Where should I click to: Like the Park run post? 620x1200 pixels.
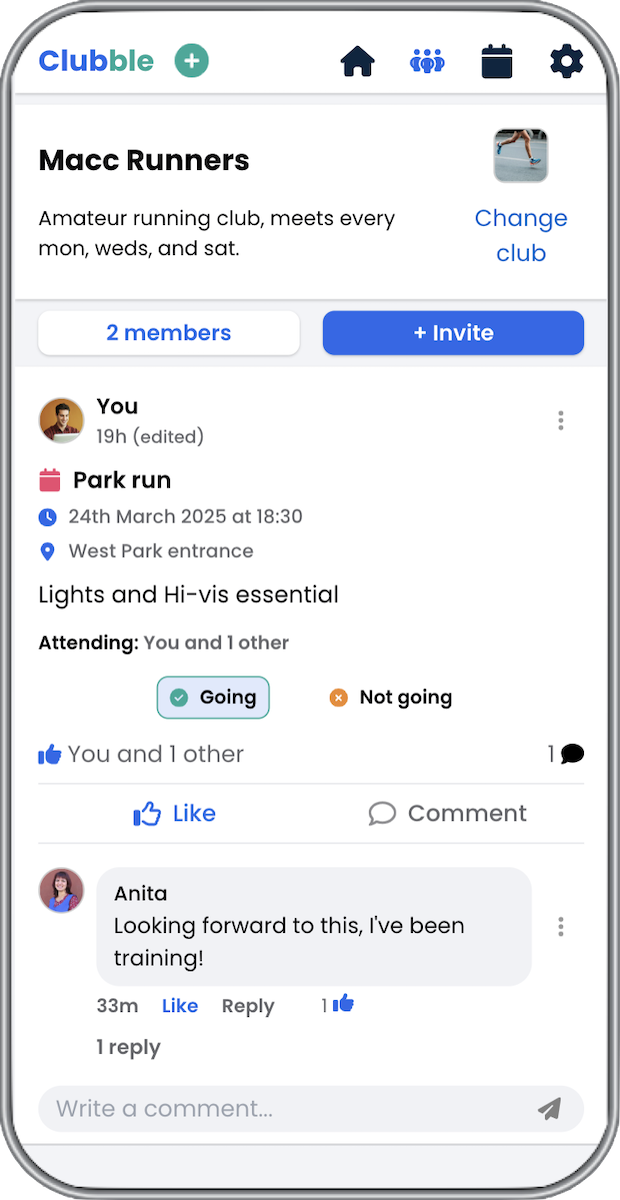click(175, 813)
